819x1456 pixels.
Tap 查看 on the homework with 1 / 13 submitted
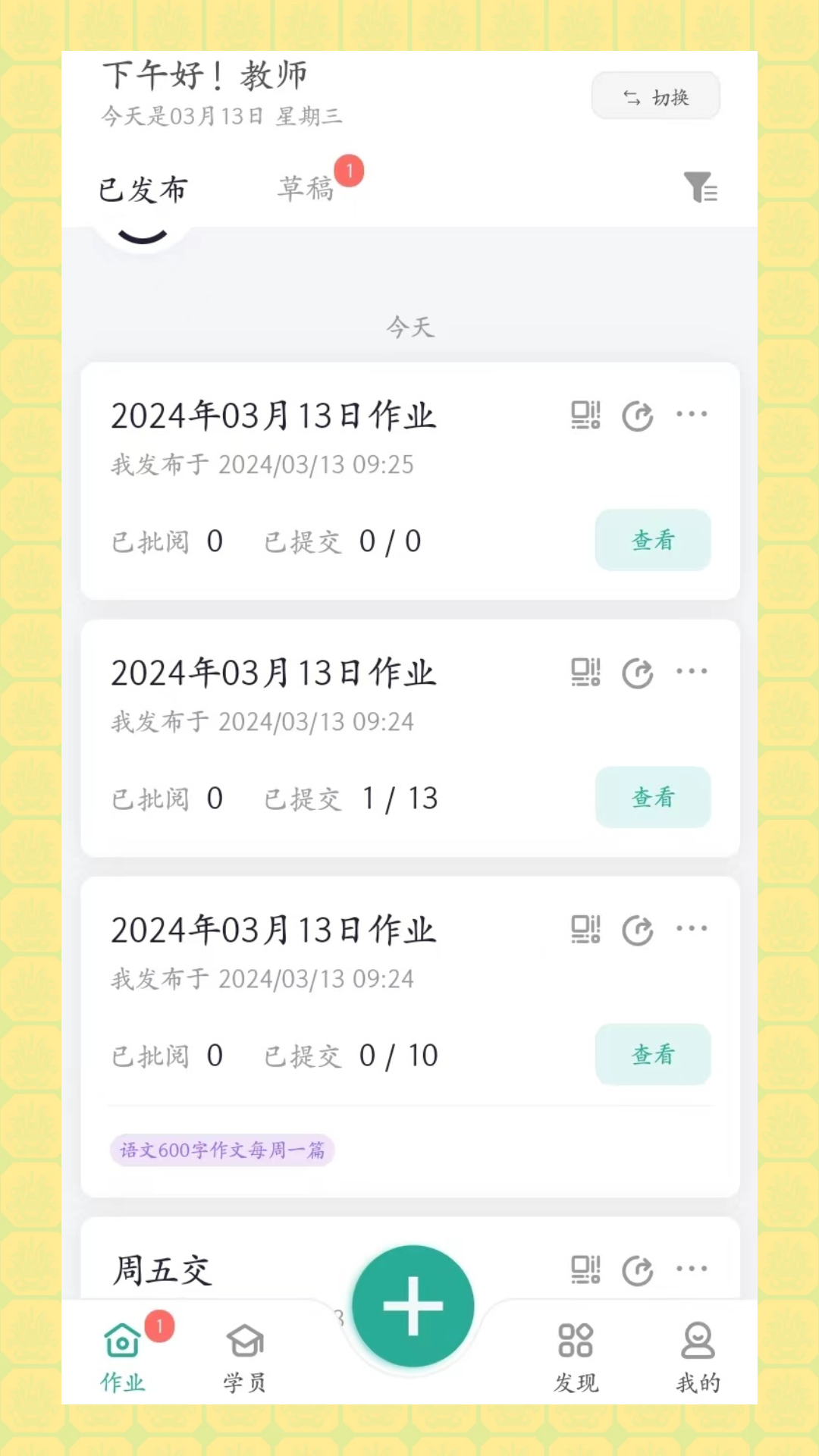click(652, 797)
